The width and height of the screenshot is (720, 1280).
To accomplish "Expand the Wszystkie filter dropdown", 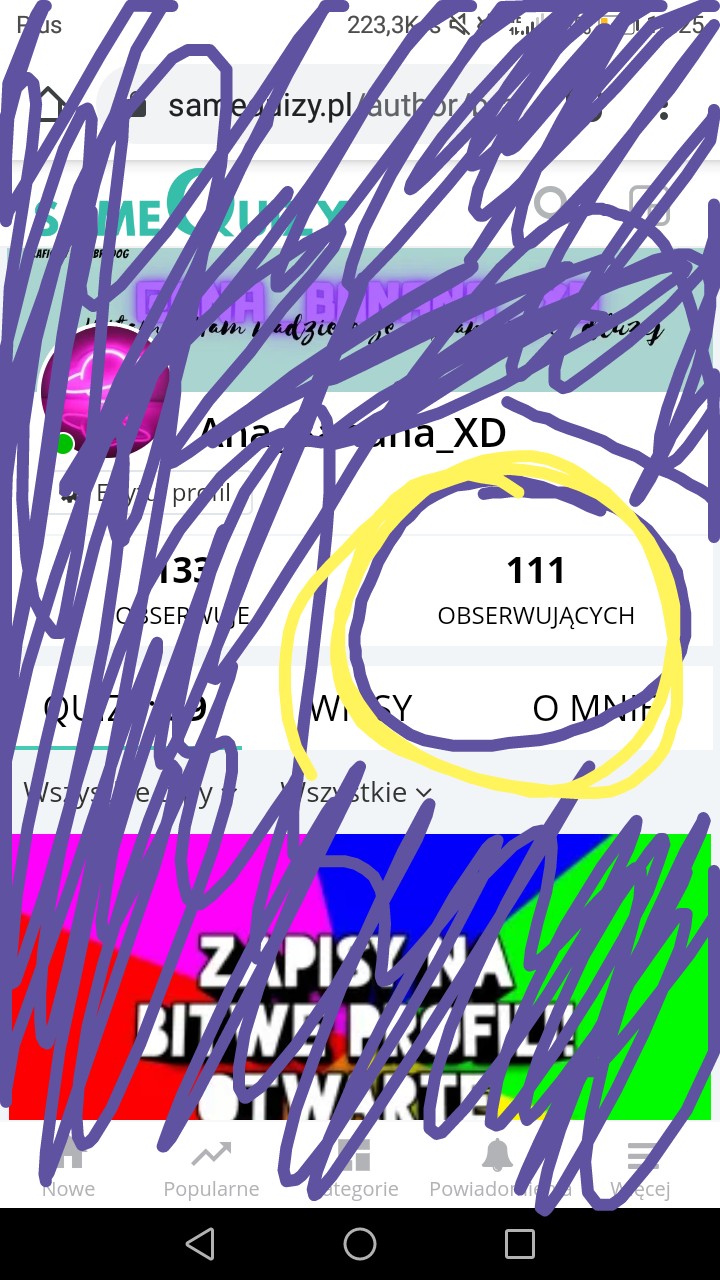I will (x=356, y=793).
